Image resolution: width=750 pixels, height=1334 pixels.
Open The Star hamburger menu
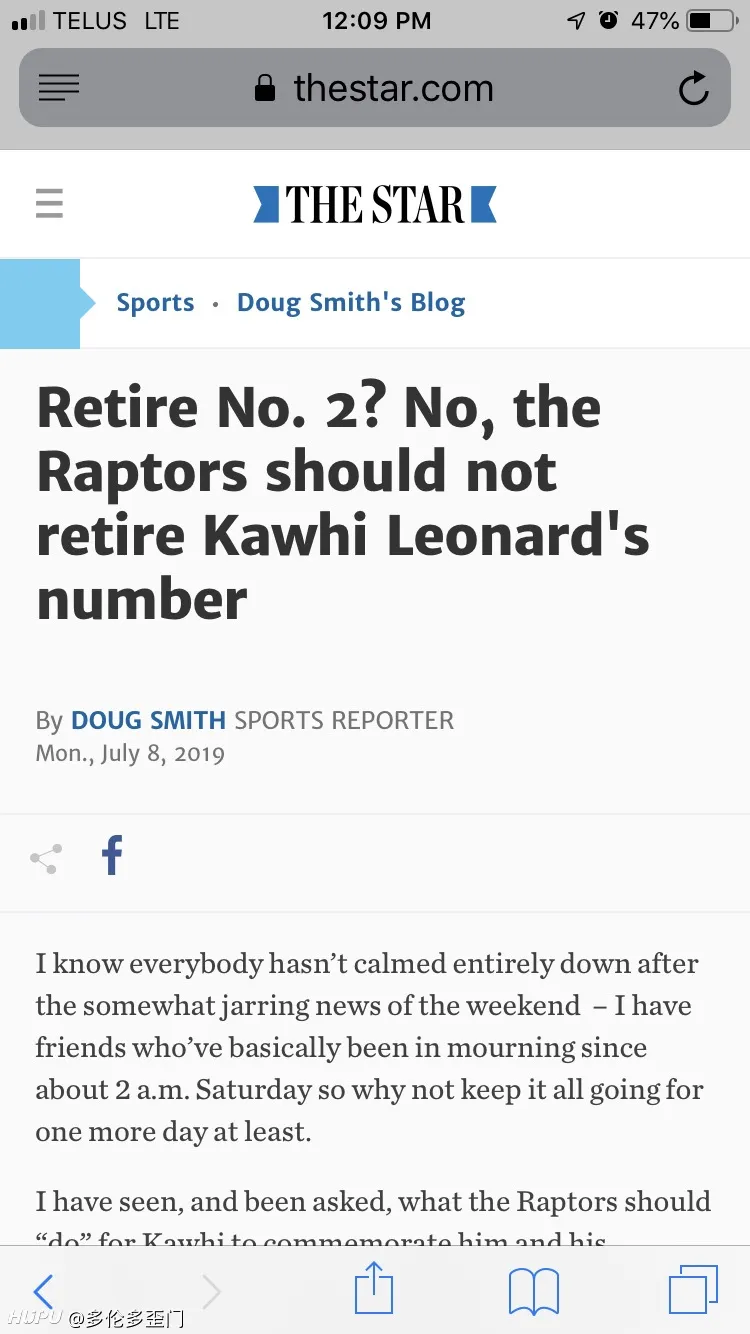click(49, 203)
